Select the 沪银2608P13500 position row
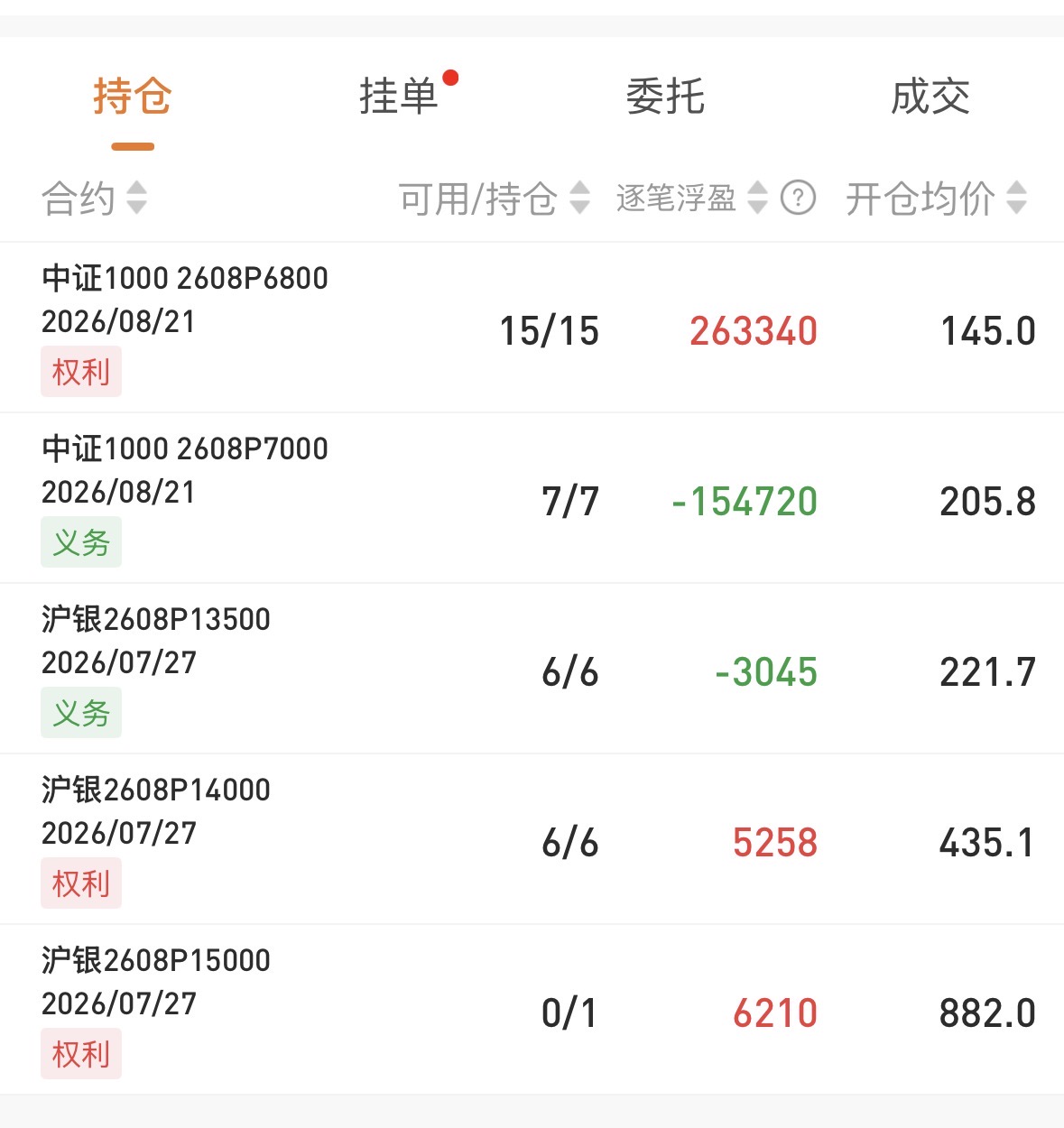The width and height of the screenshot is (1064, 1128). point(532,669)
